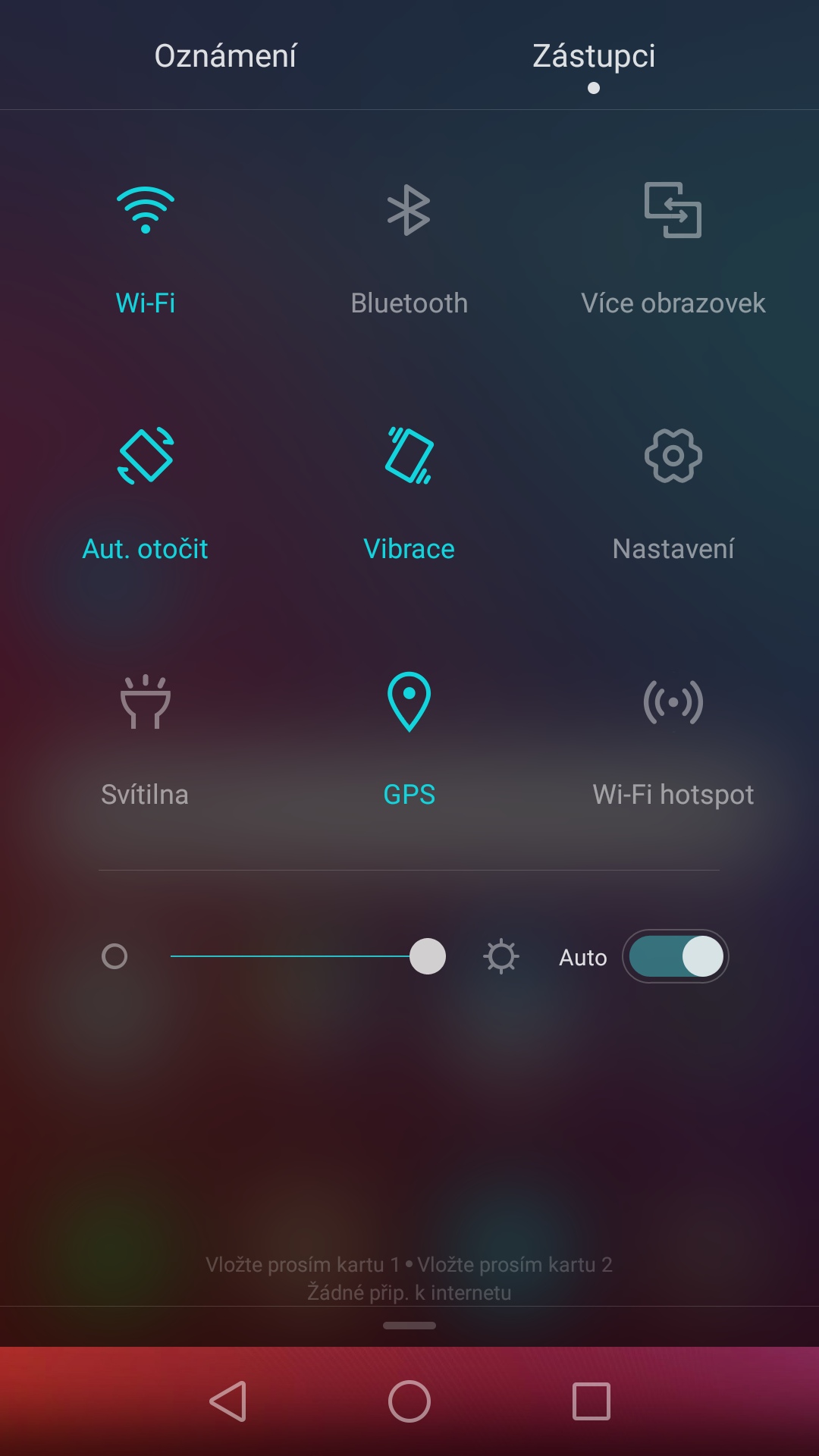Image resolution: width=819 pixels, height=1456 pixels.
Task: Open the recent apps overview
Action: [x=591, y=1401]
